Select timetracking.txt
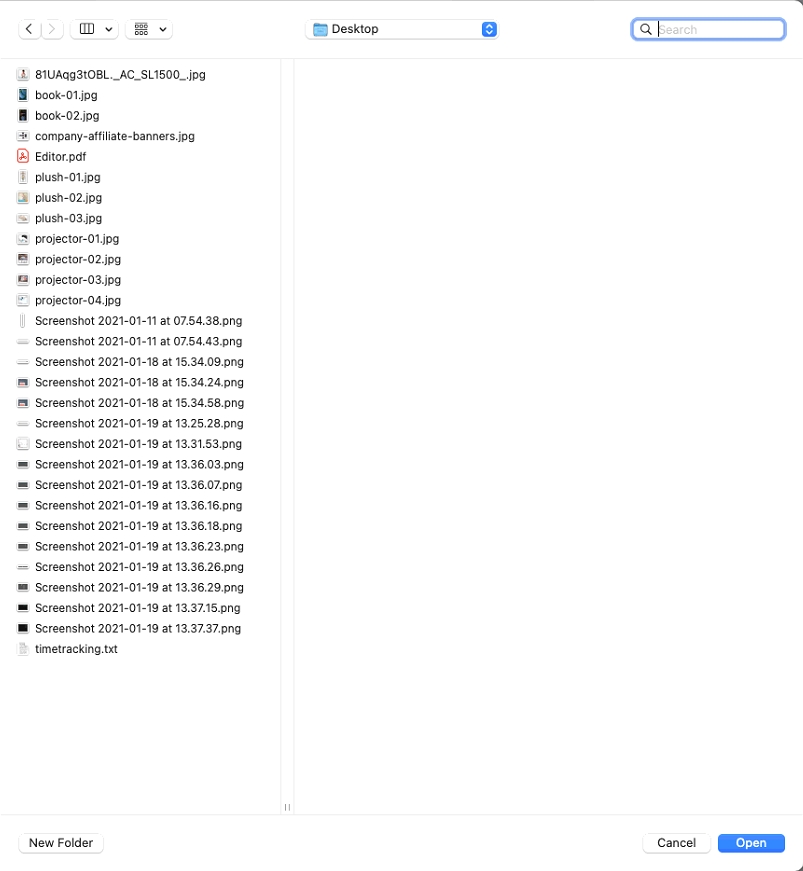803x871 pixels. [x=76, y=649]
